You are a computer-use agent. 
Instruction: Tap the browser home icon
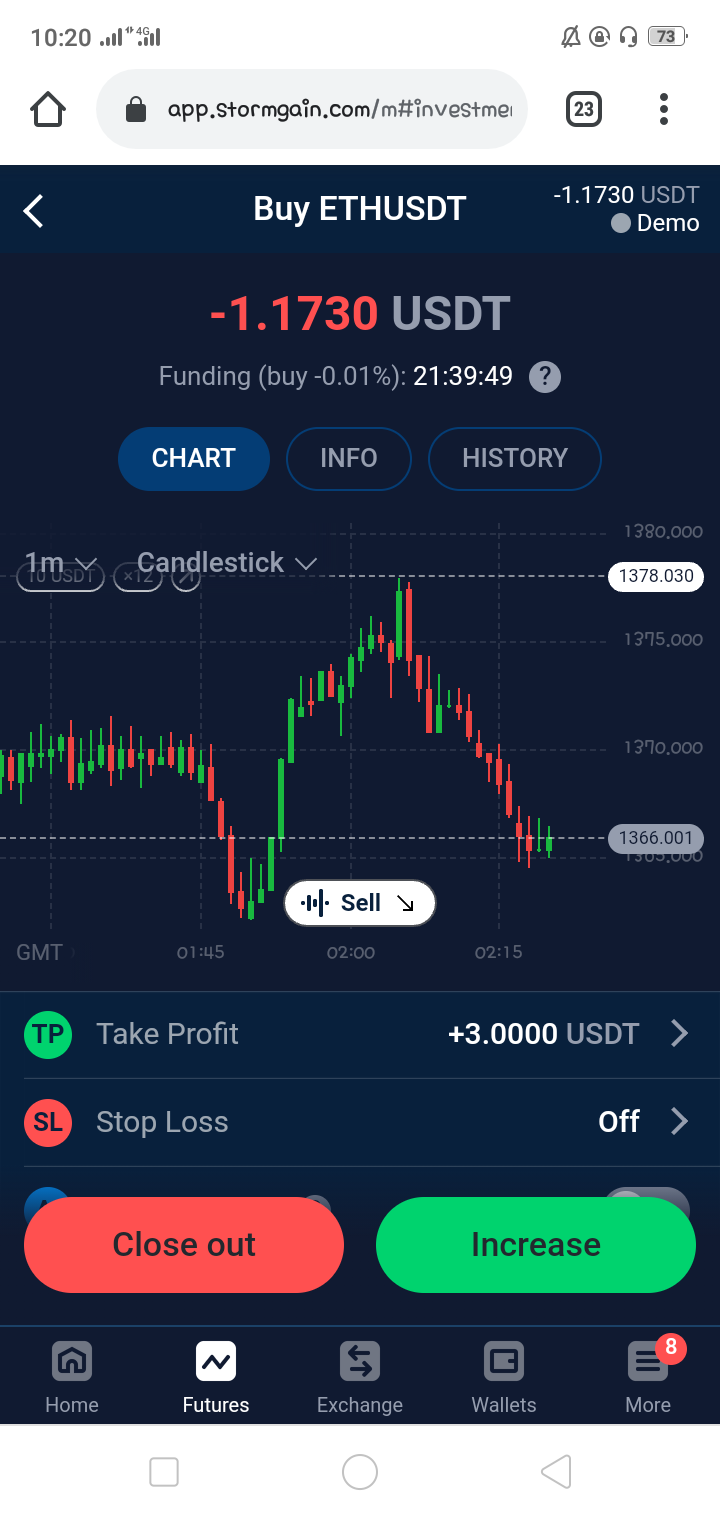tap(48, 109)
